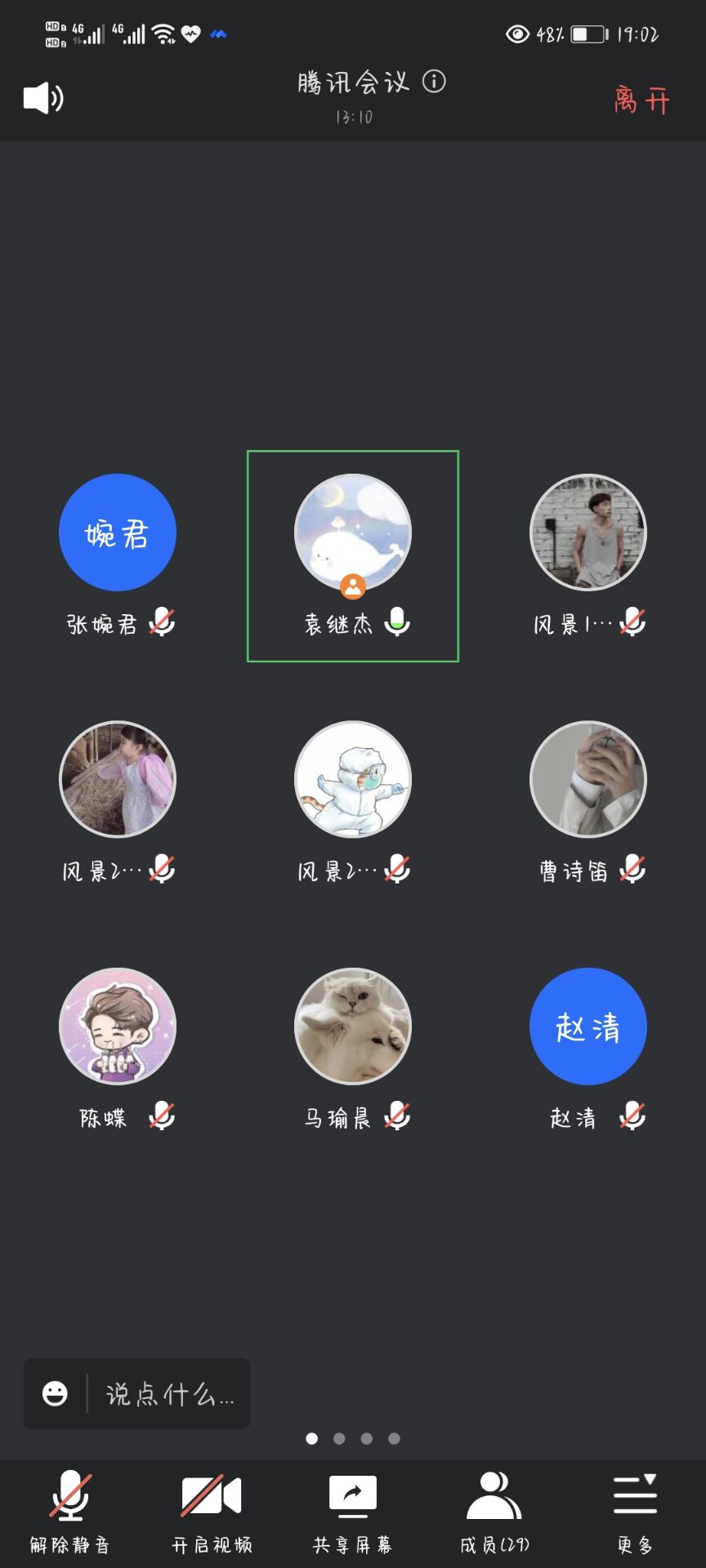The width and height of the screenshot is (706, 1568).
Task: Open the meeting info icon
Action: [434, 82]
